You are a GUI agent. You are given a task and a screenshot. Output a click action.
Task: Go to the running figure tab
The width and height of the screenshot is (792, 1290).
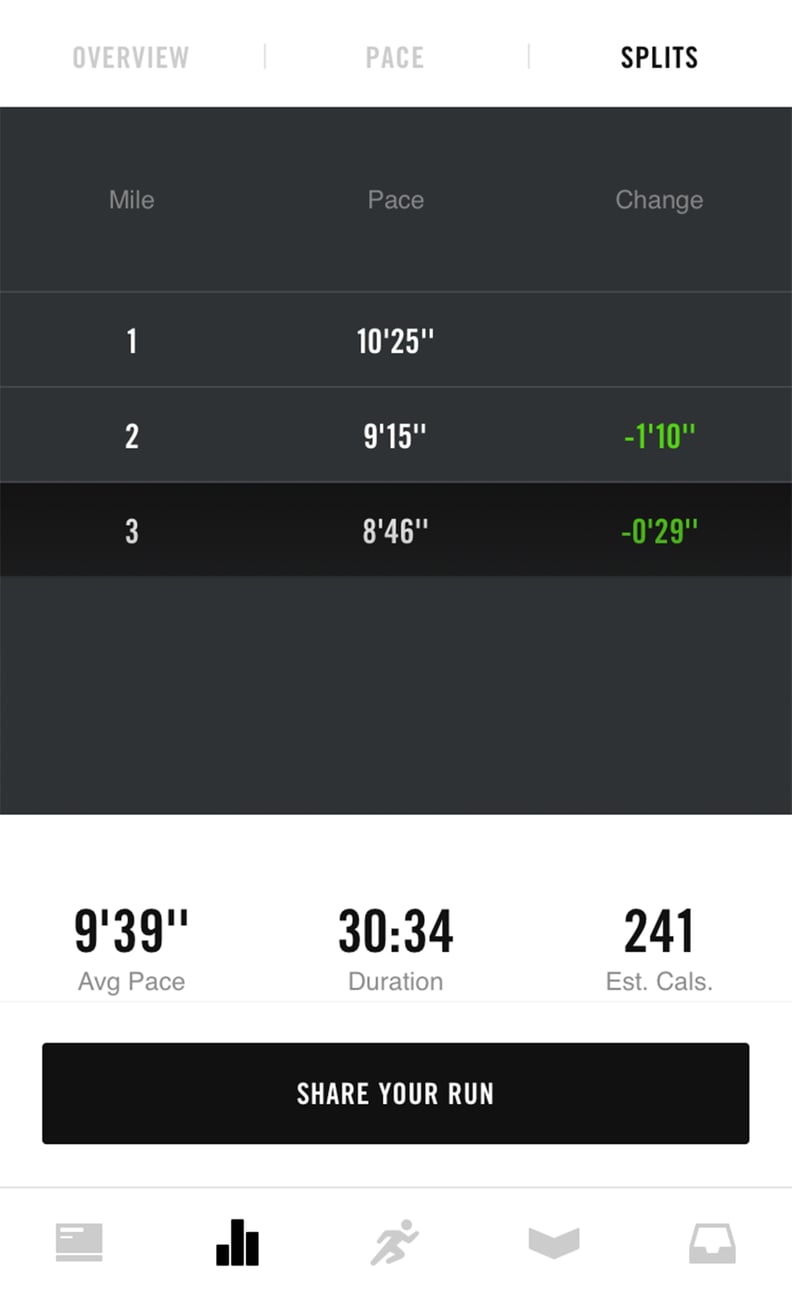tap(395, 1243)
